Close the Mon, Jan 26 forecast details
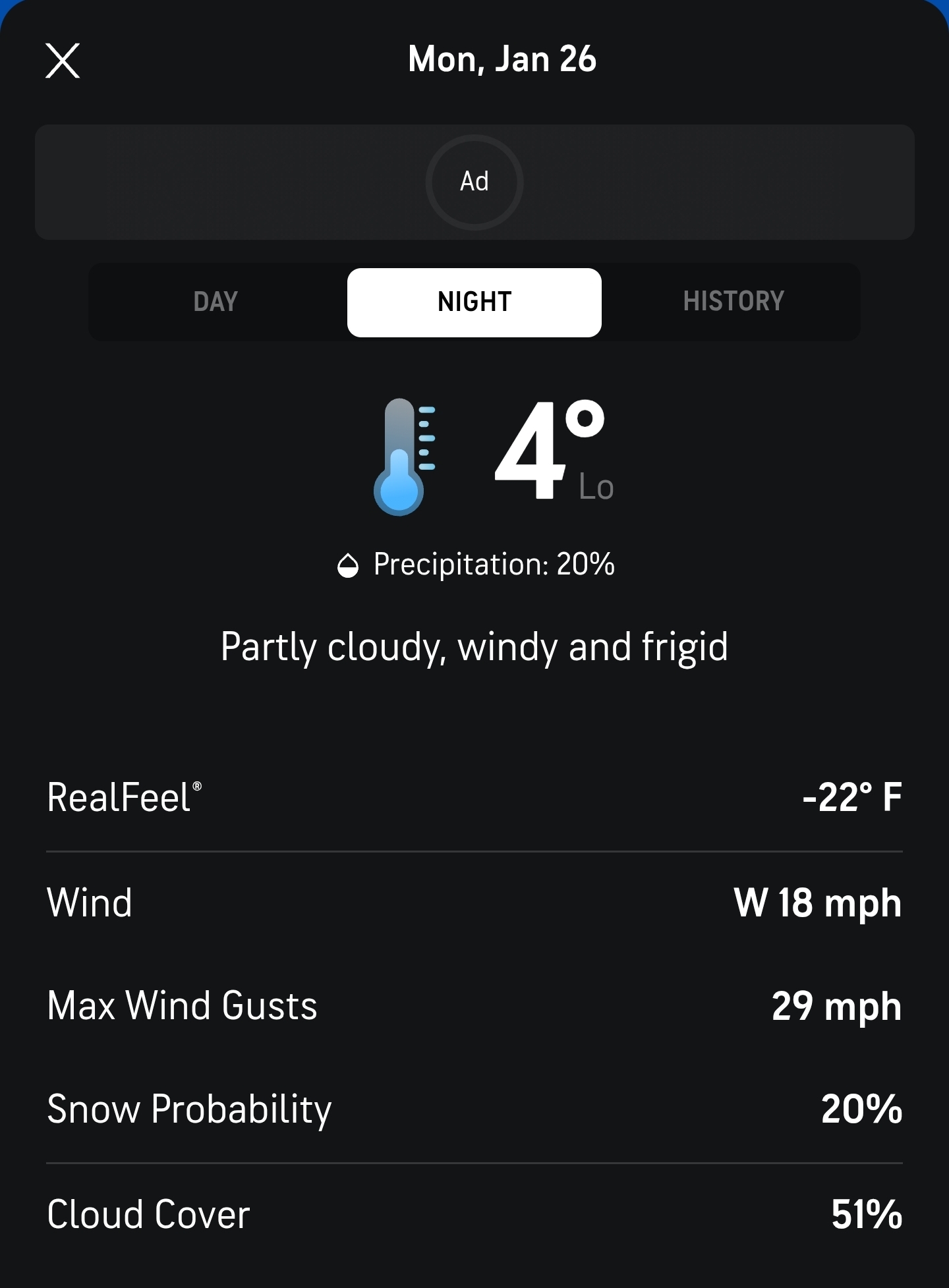Screen dimensions: 949x1288 pos(63,61)
